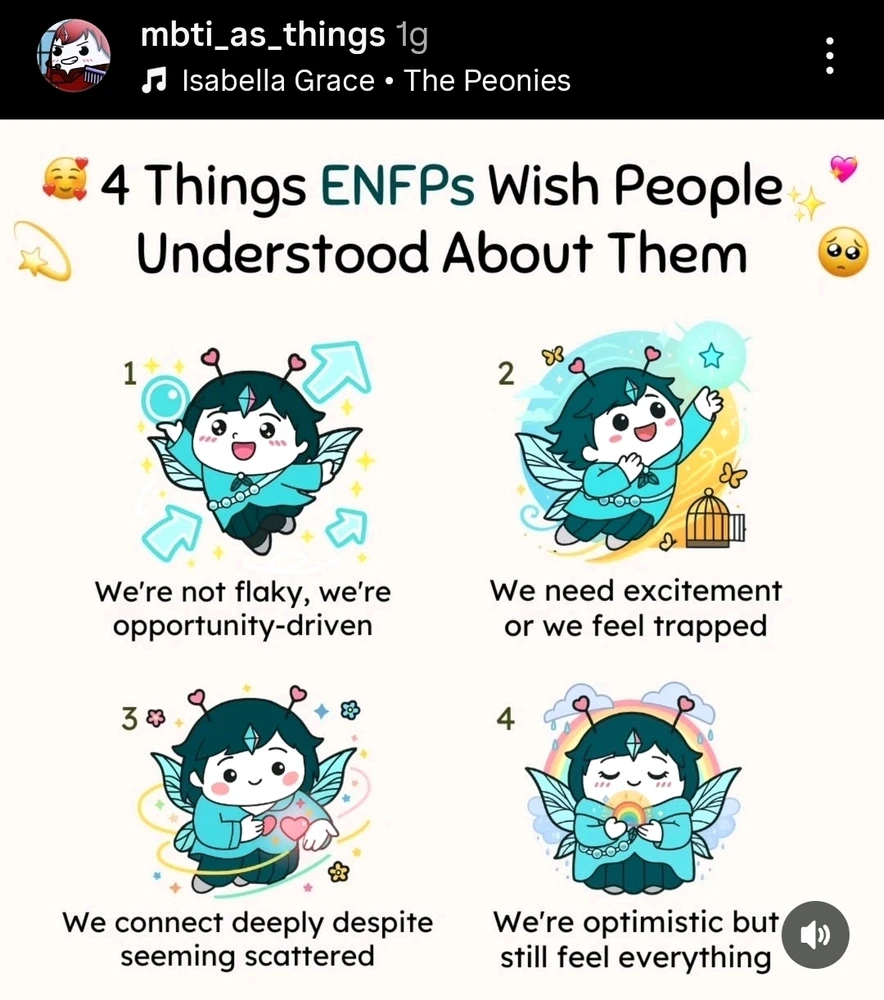This screenshot has height=1000, width=884.
Task: Open the three-dot overflow menu
Action: coord(829,57)
